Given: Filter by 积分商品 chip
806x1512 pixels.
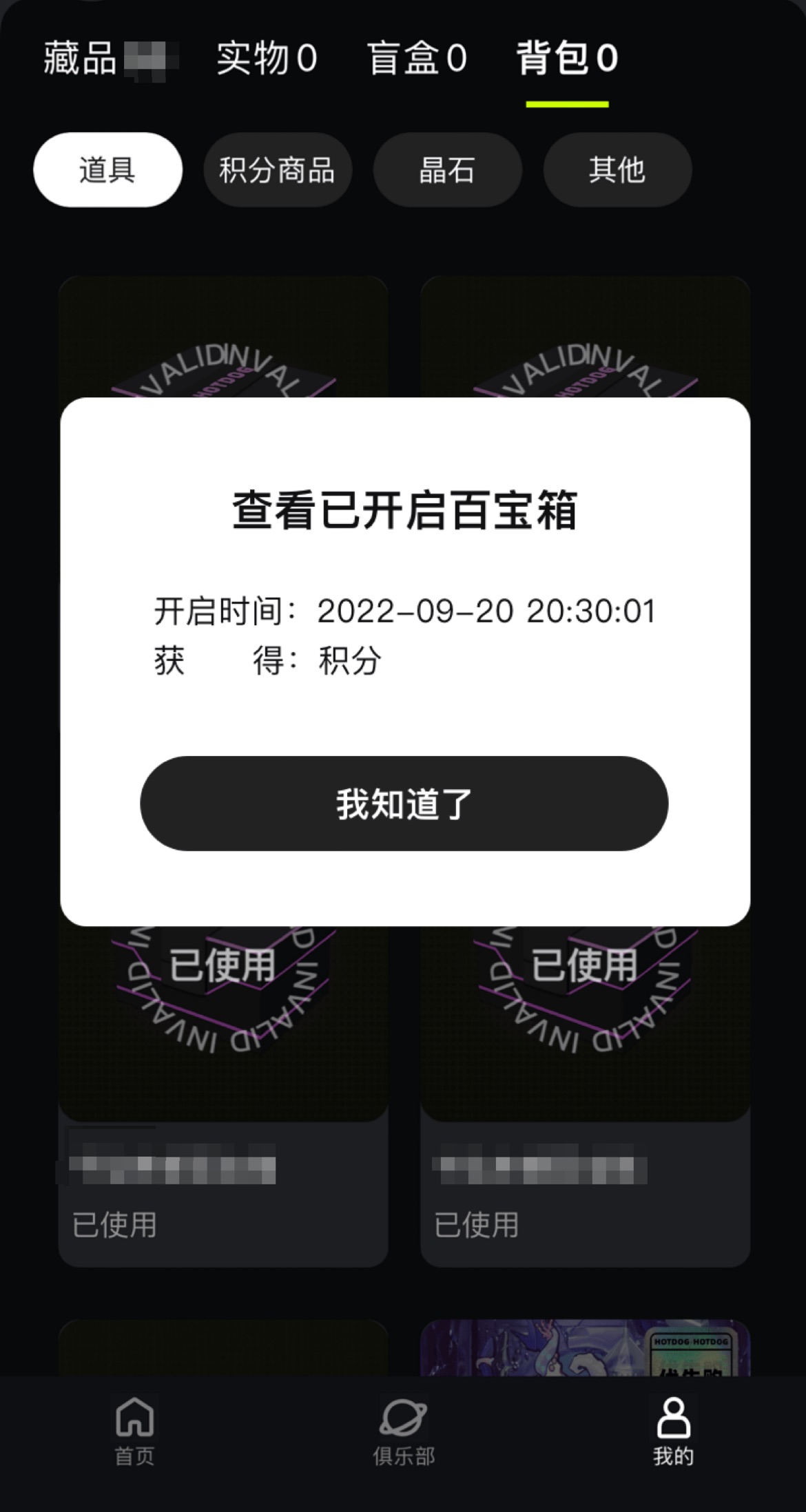Looking at the screenshot, I should click(278, 170).
